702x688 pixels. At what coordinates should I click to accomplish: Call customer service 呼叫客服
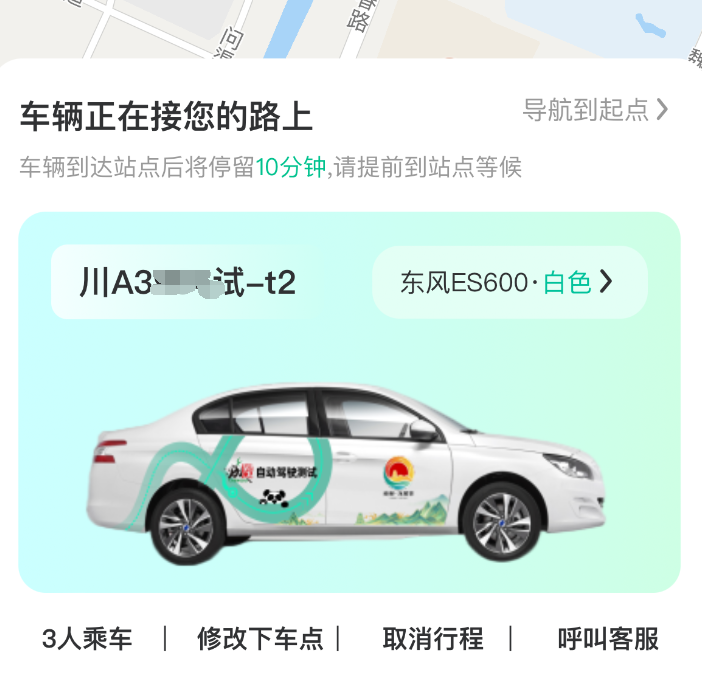pyautogui.click(x=608, y=639)
